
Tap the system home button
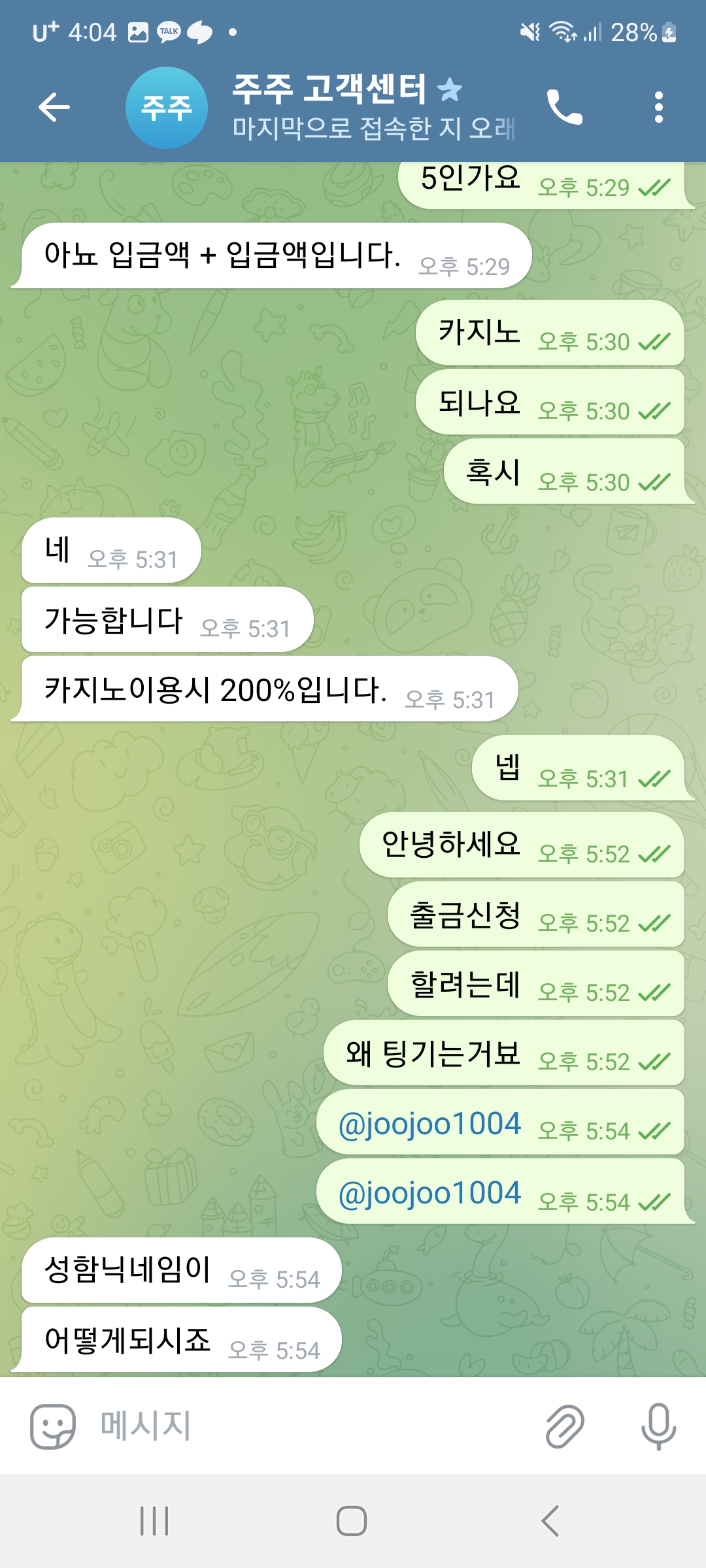352,1521
